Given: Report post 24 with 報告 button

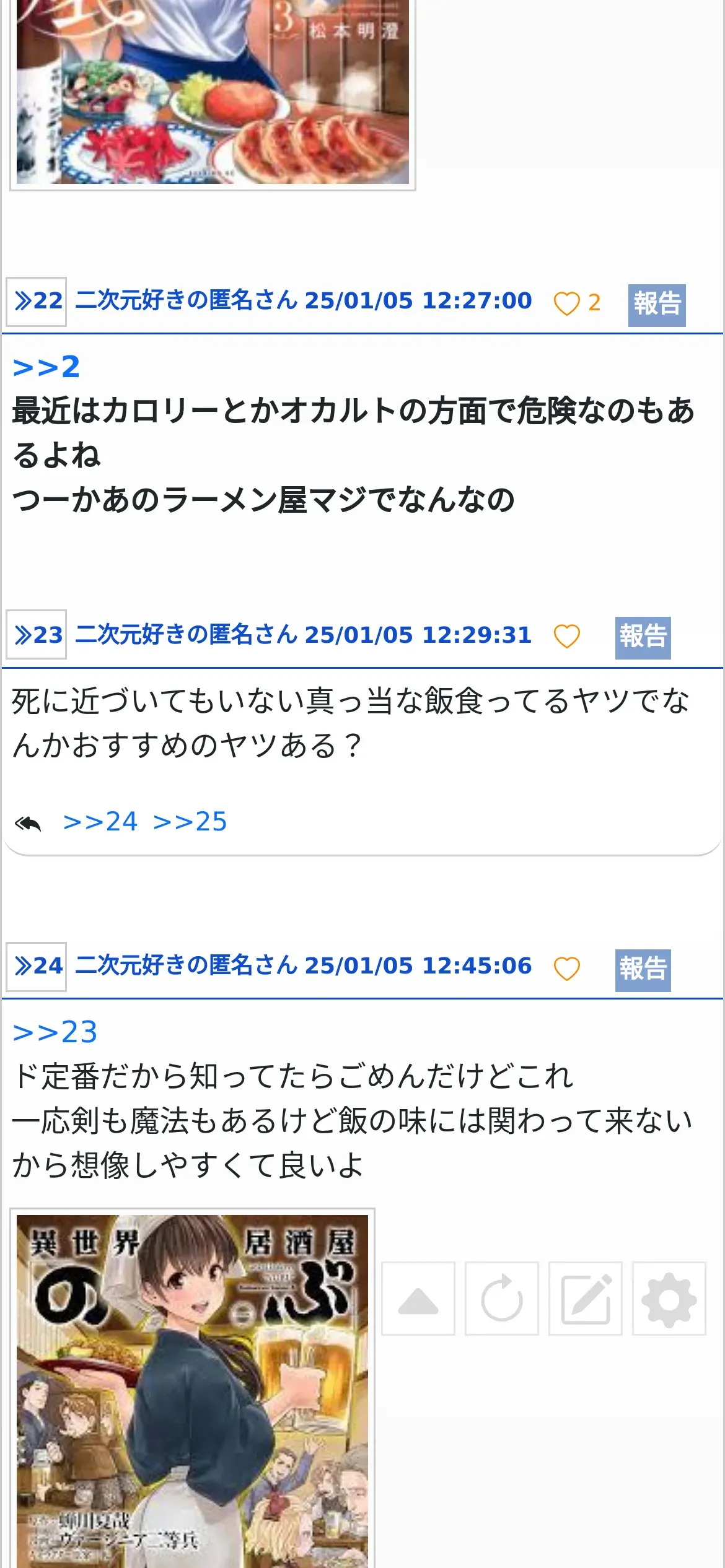Looking at the screenshot, I should (643, 970).
